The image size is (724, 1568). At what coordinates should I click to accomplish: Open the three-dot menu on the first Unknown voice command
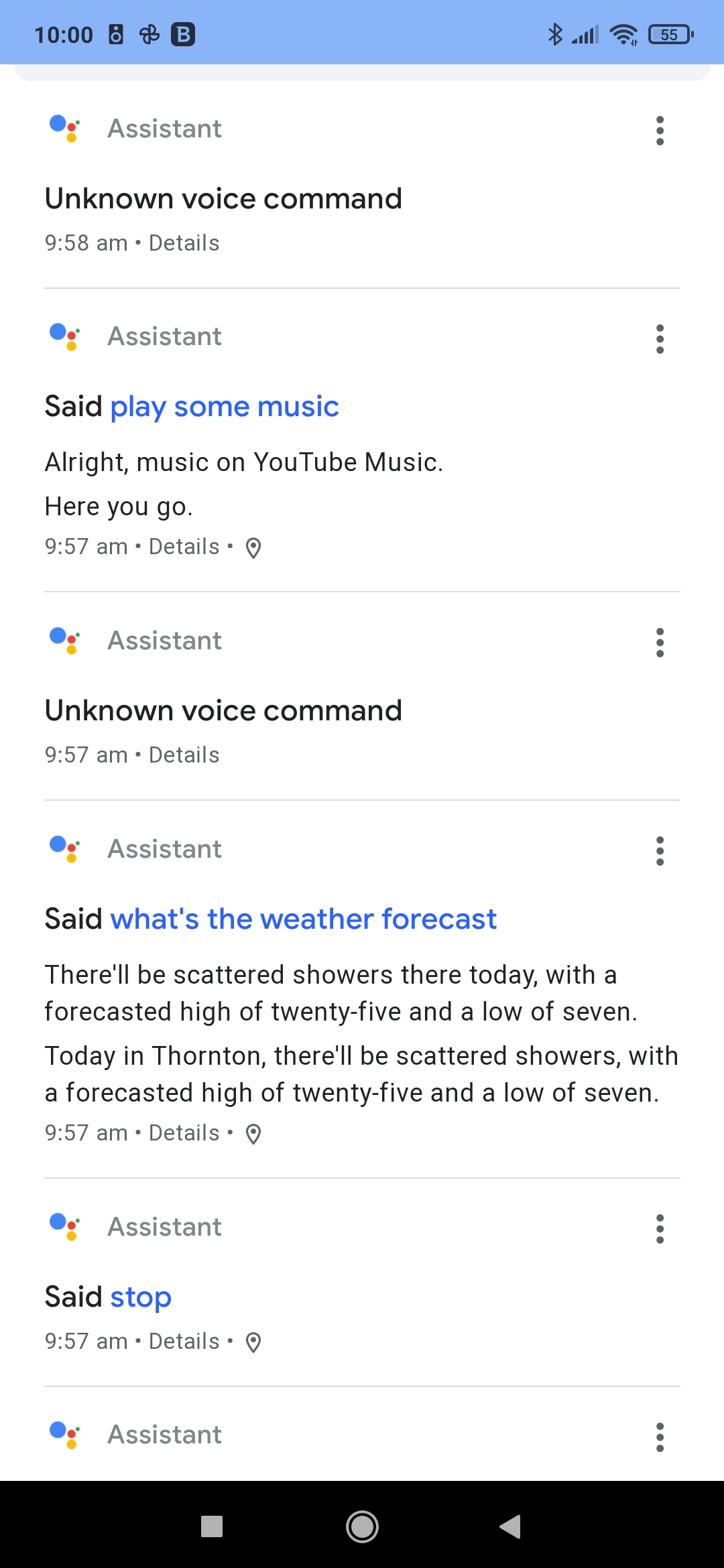coord(660,131)
